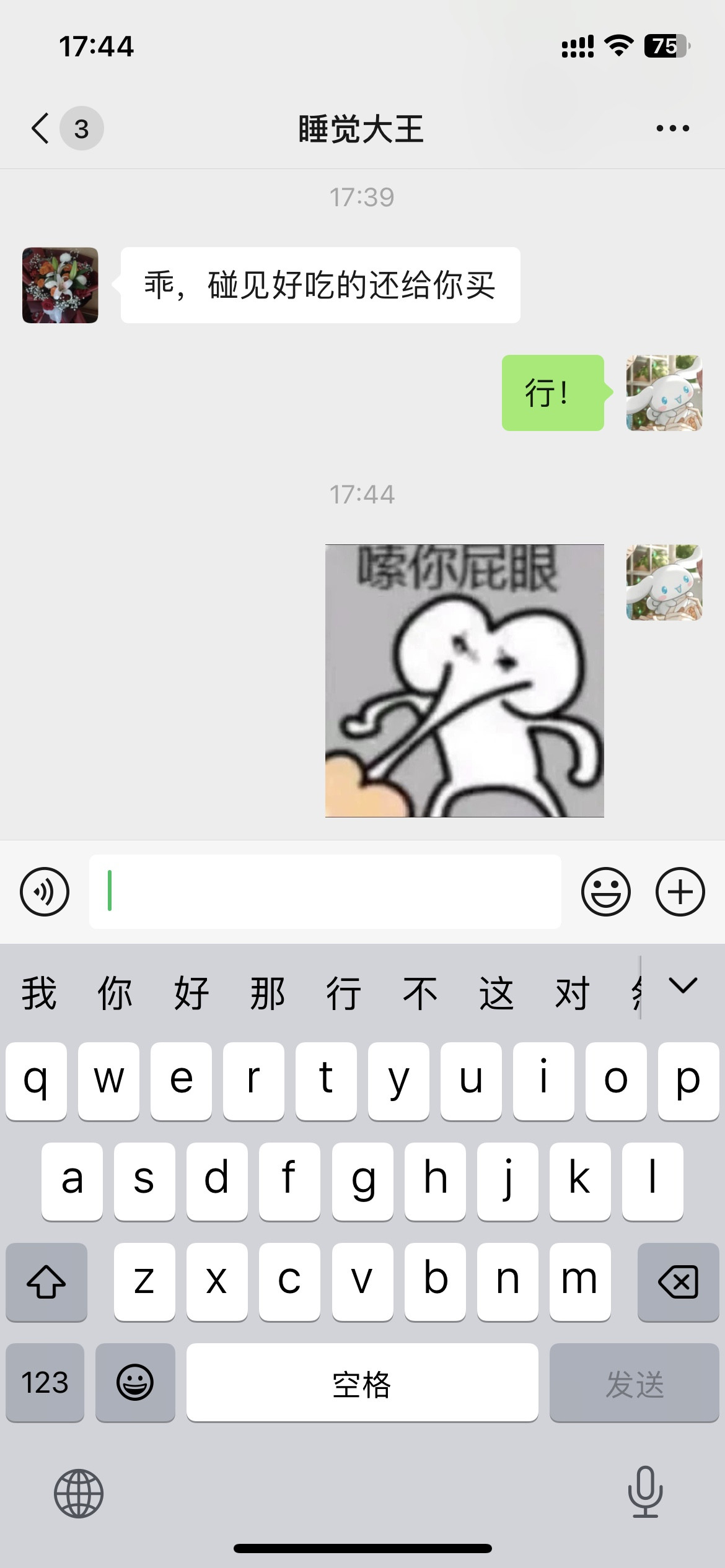Tap the globe key to switch keyboards

[80, 1492]
